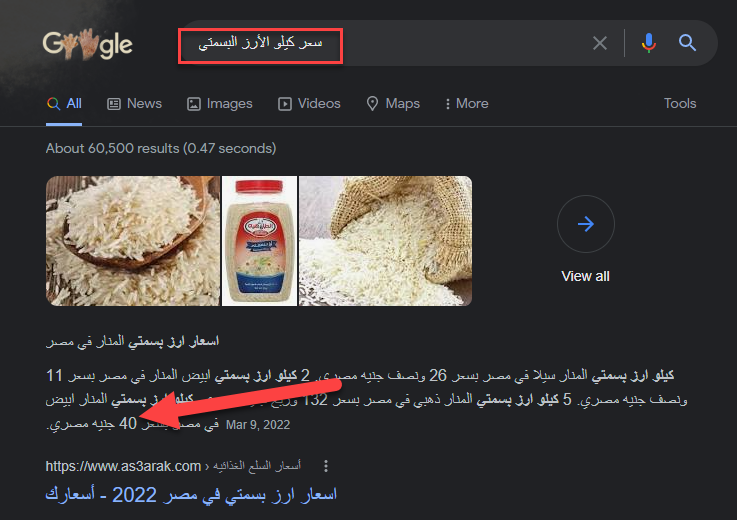
Task: Open the burlap rice sack image
Action: [x=385, y=241]
